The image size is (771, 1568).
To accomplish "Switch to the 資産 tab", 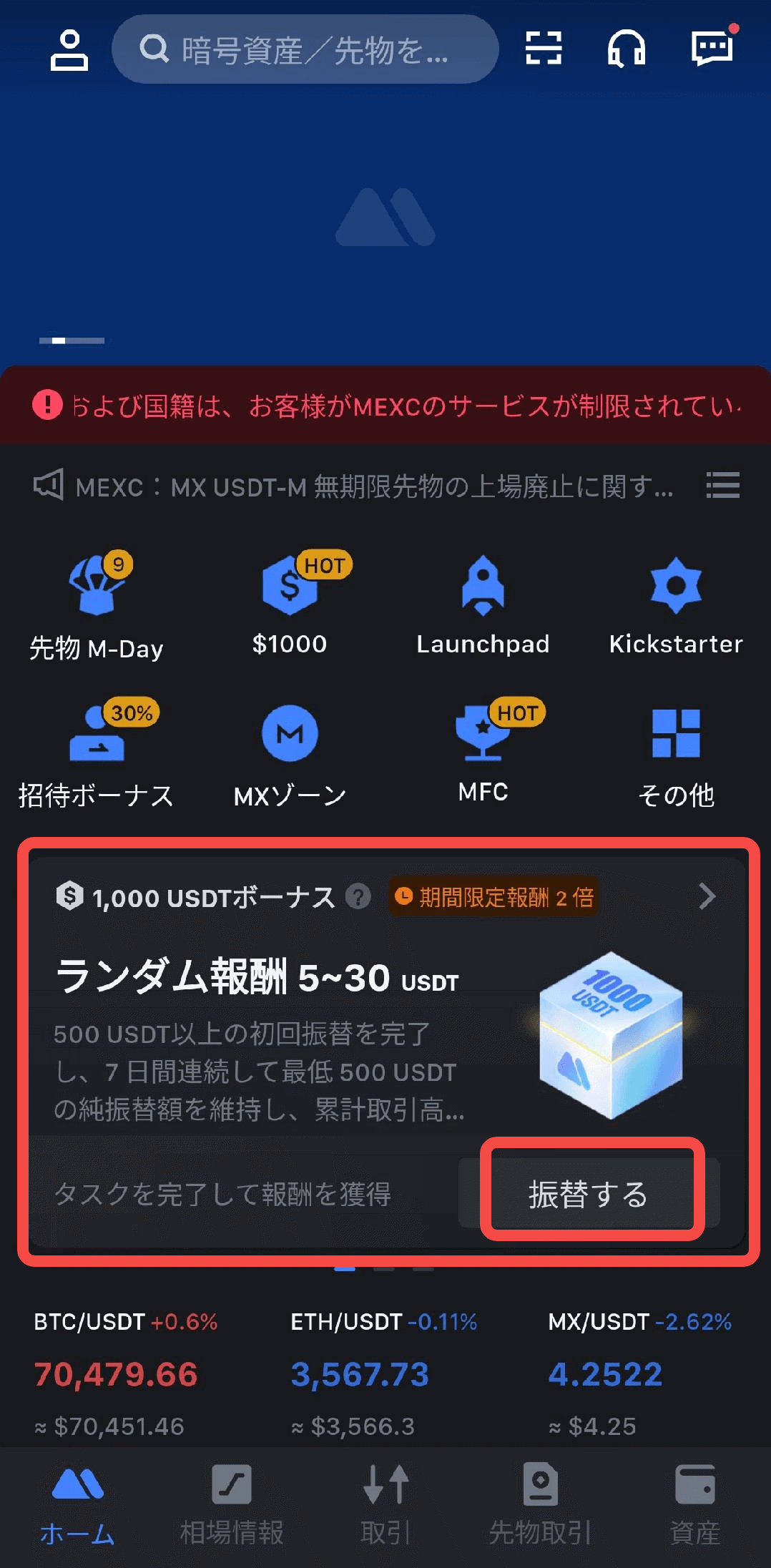I will click(x=694, y=1504).
